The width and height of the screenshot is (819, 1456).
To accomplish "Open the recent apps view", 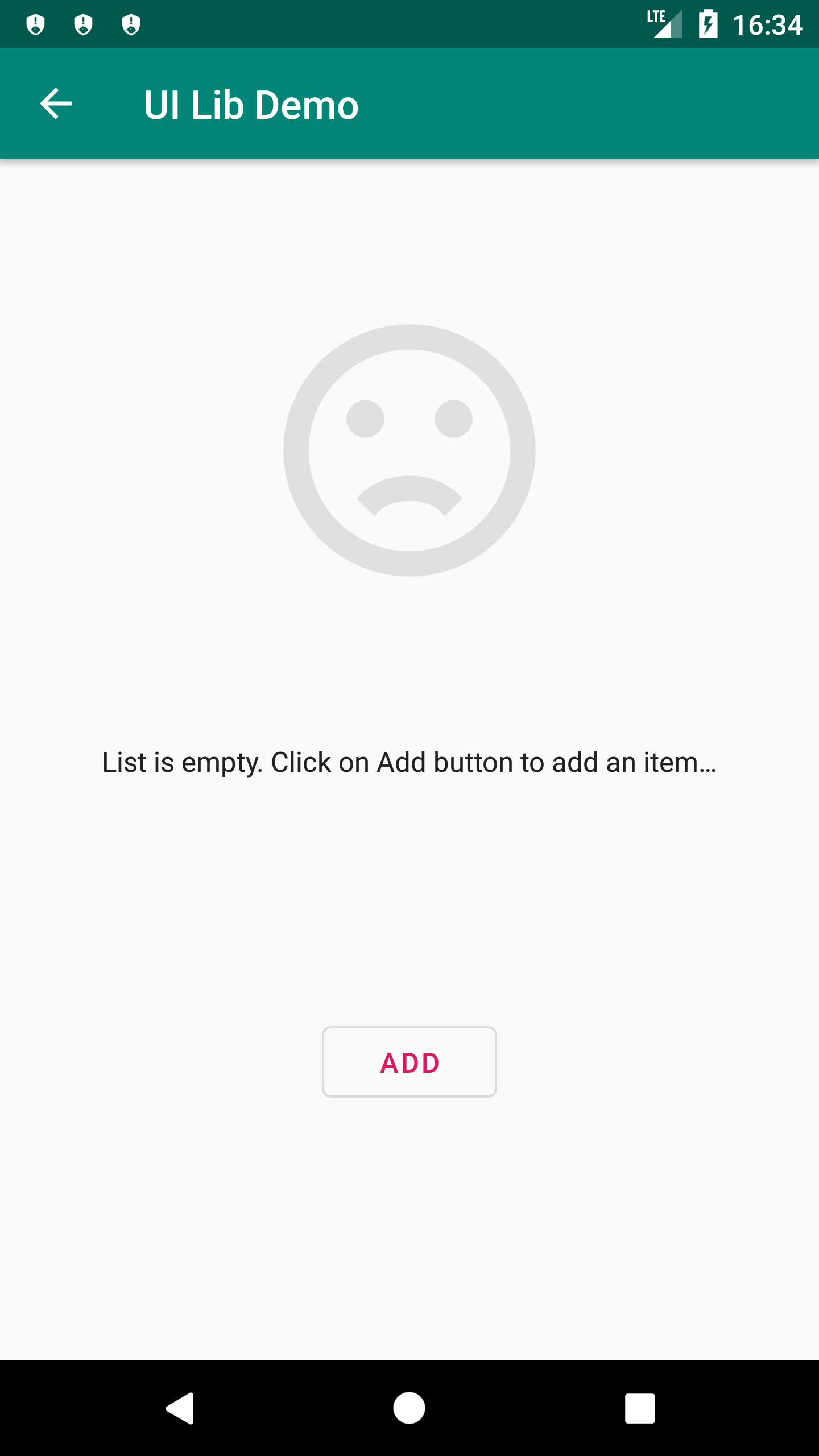I will tap(640, 1409).
